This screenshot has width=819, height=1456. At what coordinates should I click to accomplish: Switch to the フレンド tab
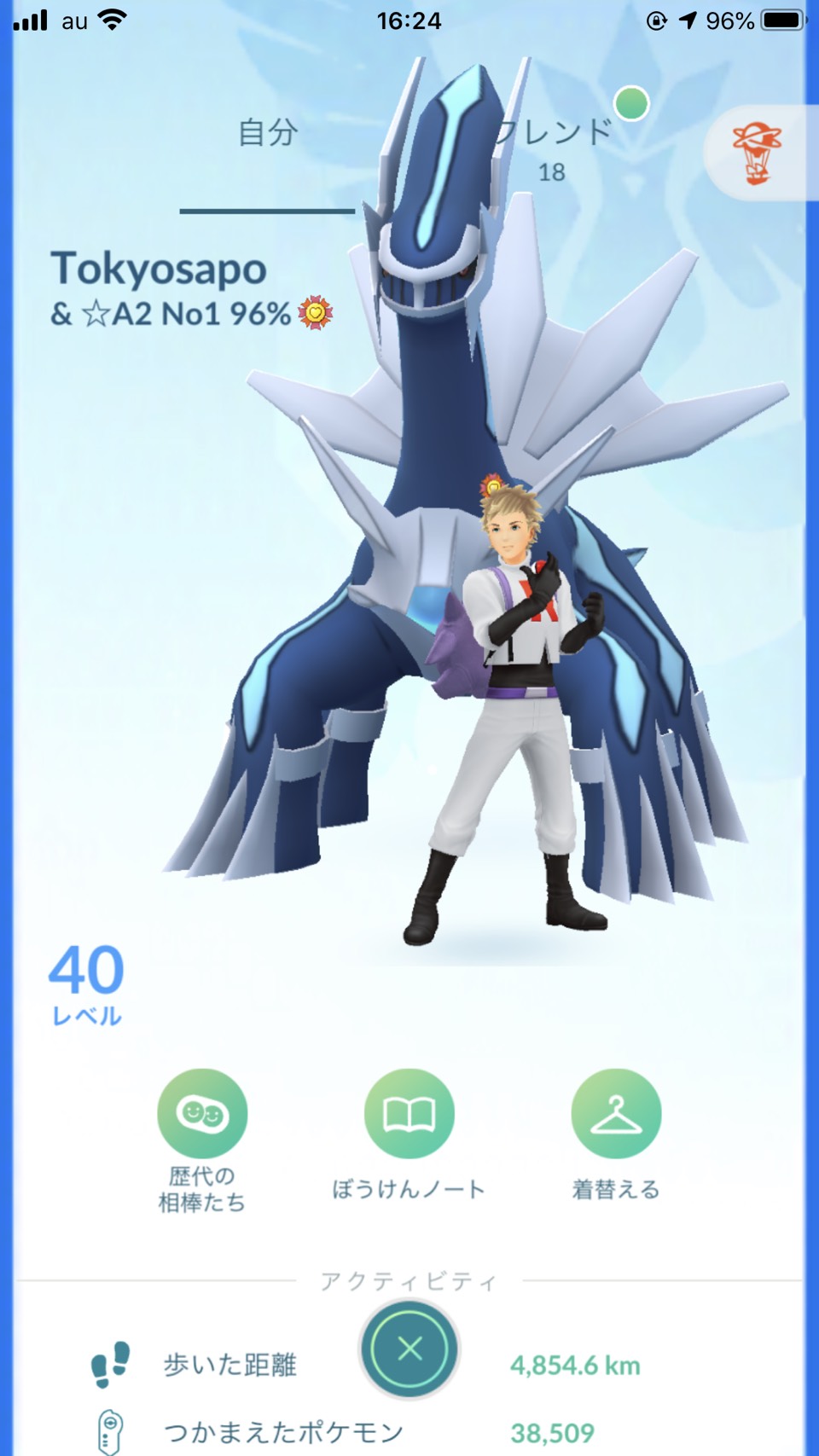pos(553,147)
